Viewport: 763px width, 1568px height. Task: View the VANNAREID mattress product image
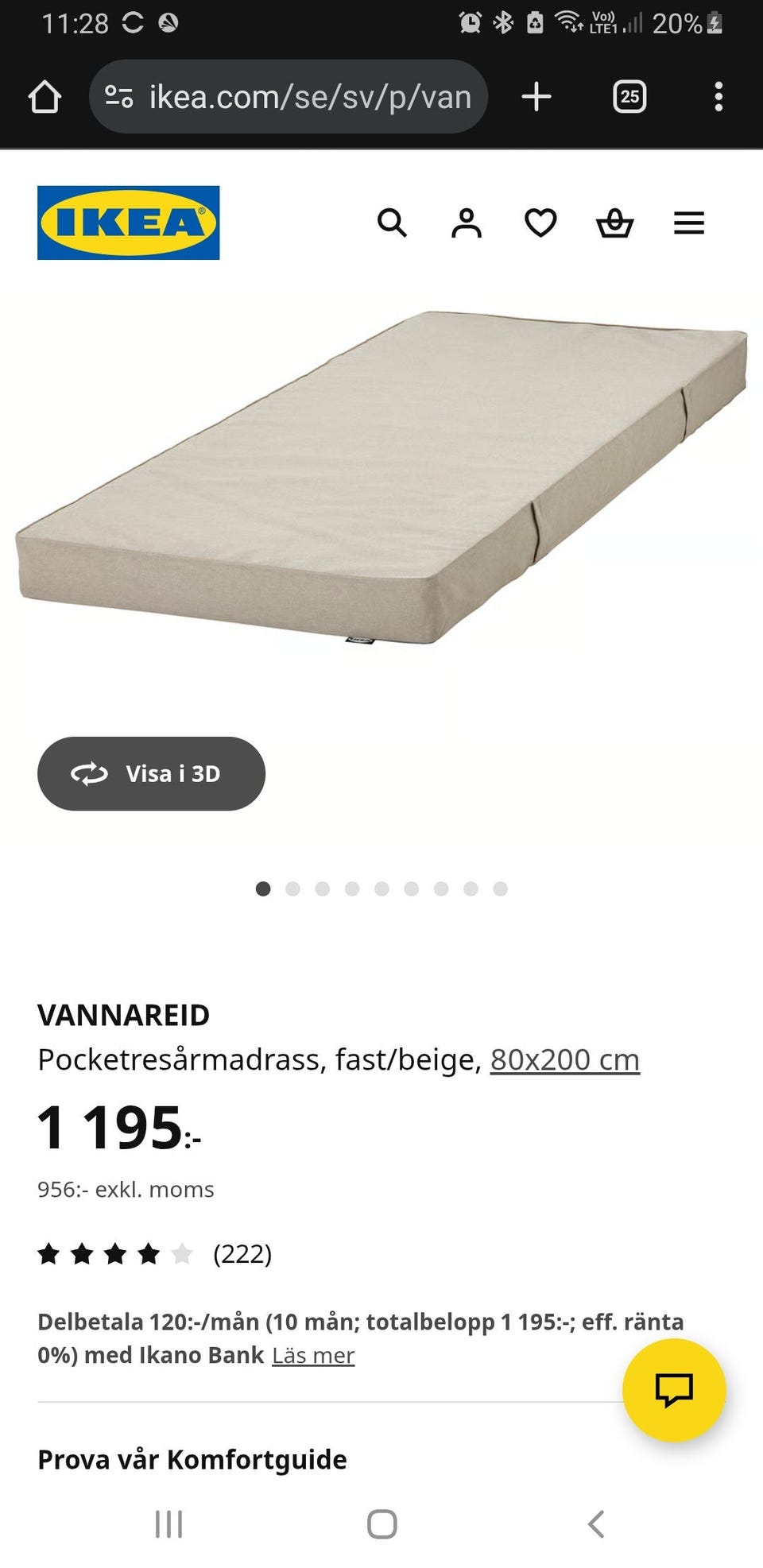[381, 477]
